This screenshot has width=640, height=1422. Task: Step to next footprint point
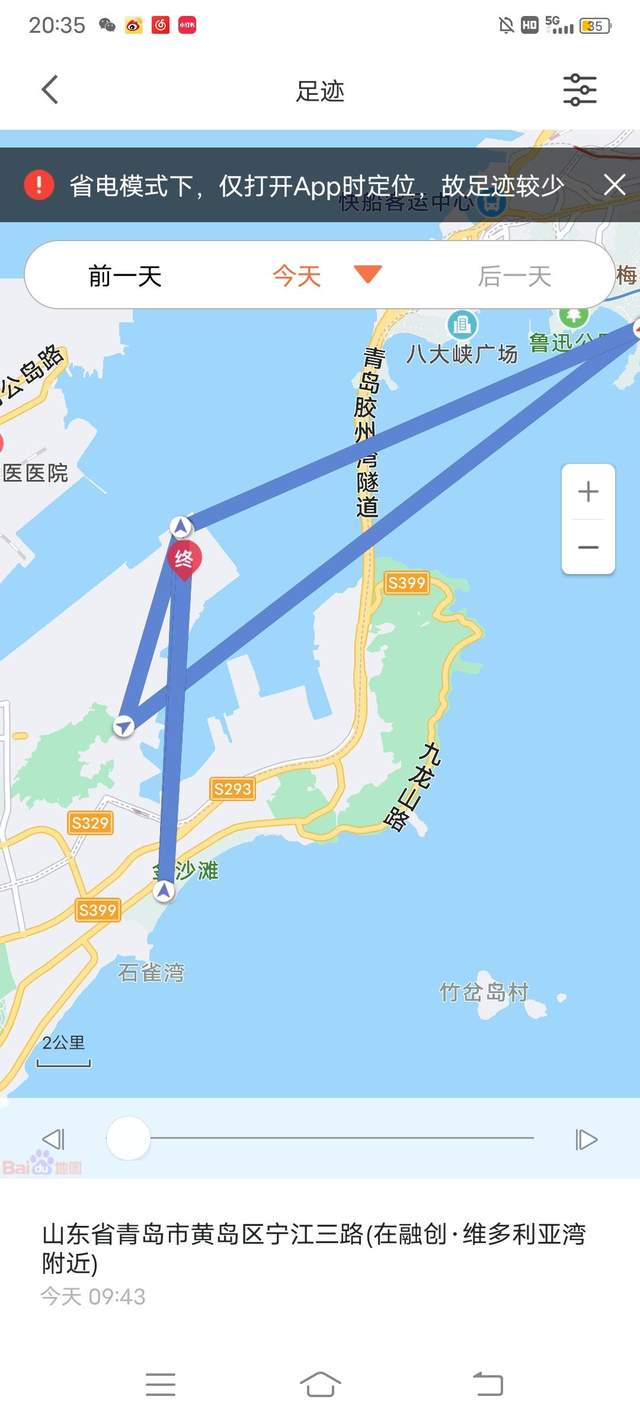pos(586,1139)
